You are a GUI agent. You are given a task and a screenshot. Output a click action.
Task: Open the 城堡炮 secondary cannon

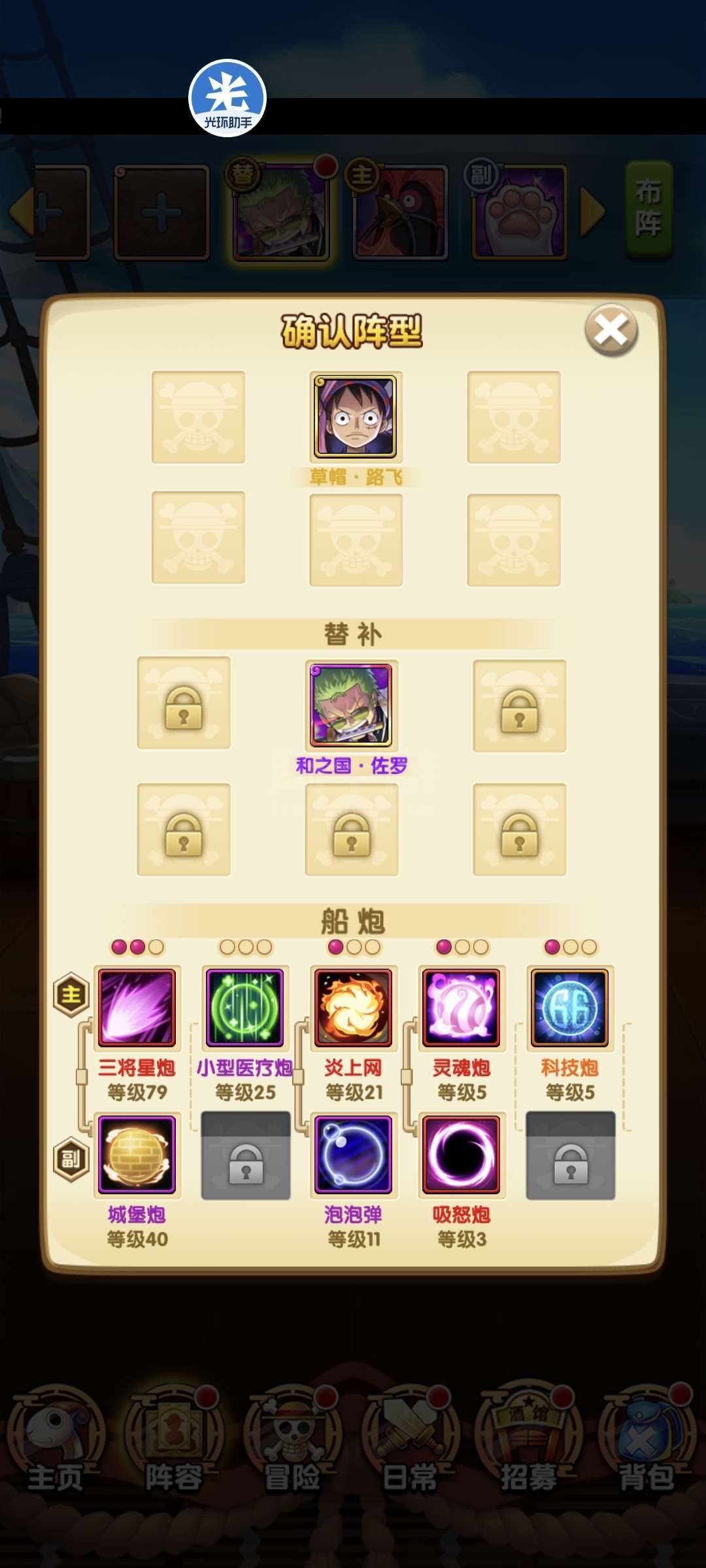click(137, 1155)
